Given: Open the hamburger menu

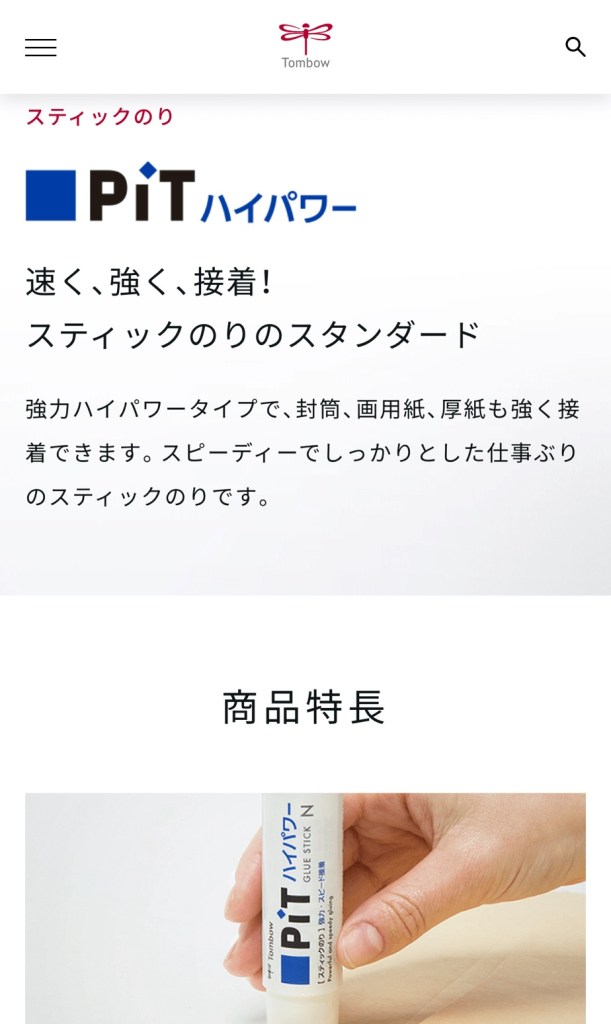Looking at the screenshot, I should tap(41, 47).
